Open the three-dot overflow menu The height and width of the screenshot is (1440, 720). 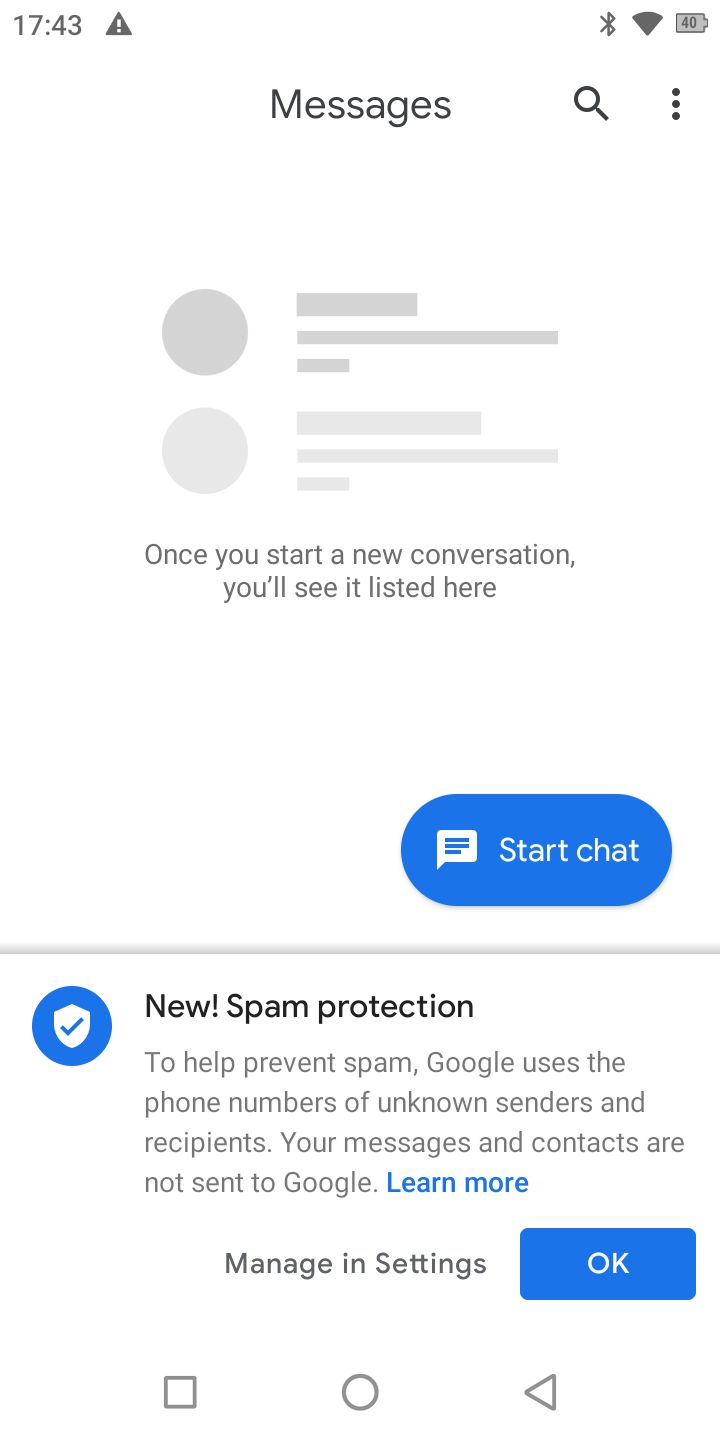(676, 104)
